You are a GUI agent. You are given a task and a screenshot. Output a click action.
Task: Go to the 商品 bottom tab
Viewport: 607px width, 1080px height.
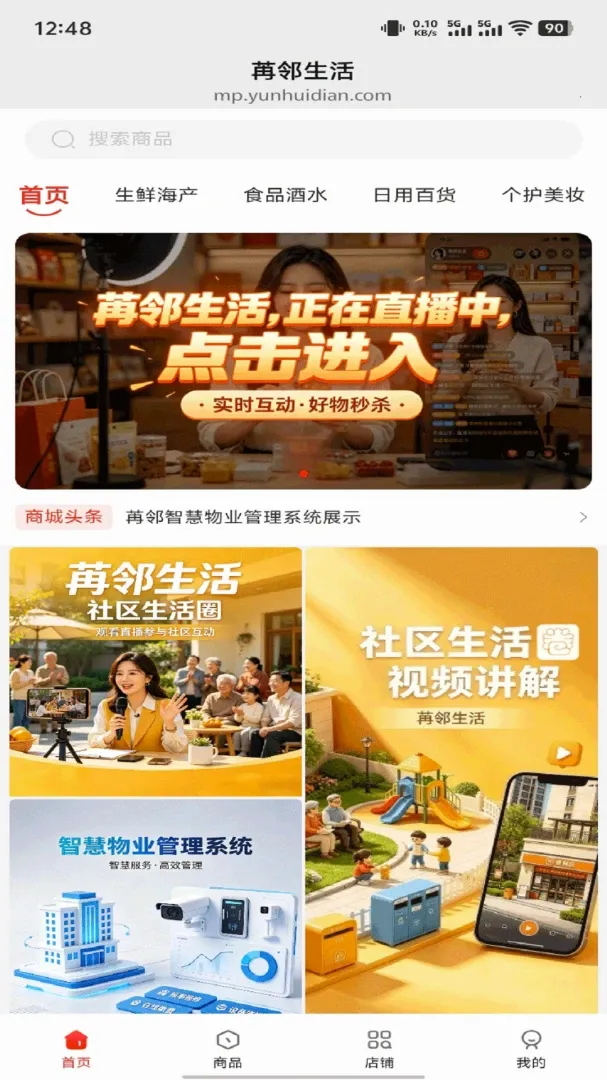pos(227,1049)
